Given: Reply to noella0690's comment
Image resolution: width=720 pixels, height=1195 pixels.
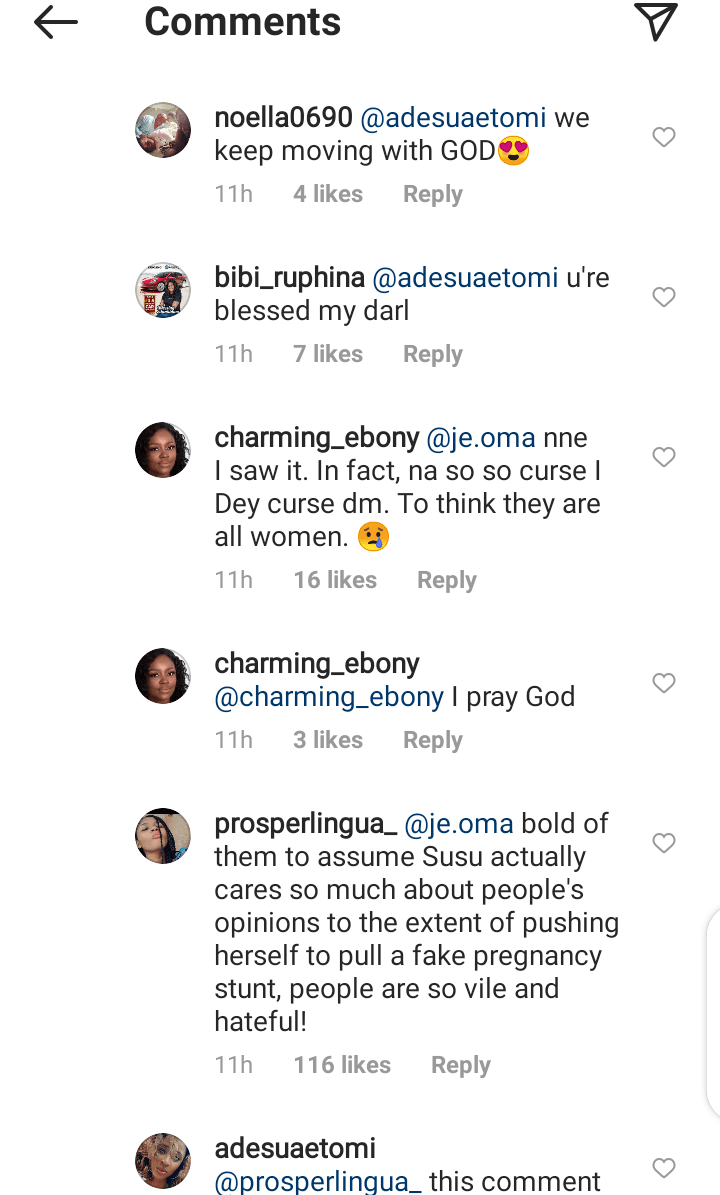Looking at the screenshot, I should click(432, 194).
